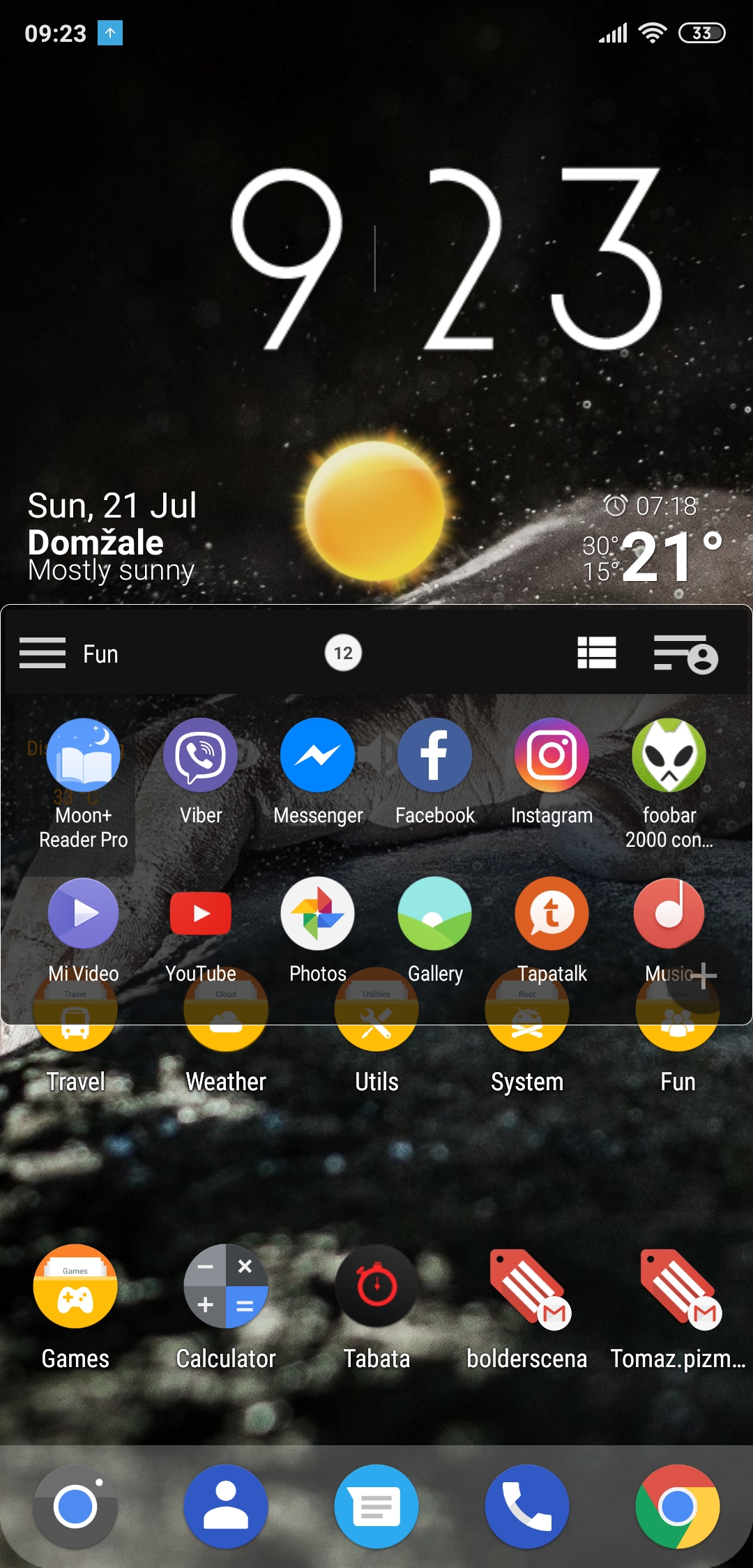Launch Chrome from the dock
753x1568 pixels.
[x=678, y=1507]
